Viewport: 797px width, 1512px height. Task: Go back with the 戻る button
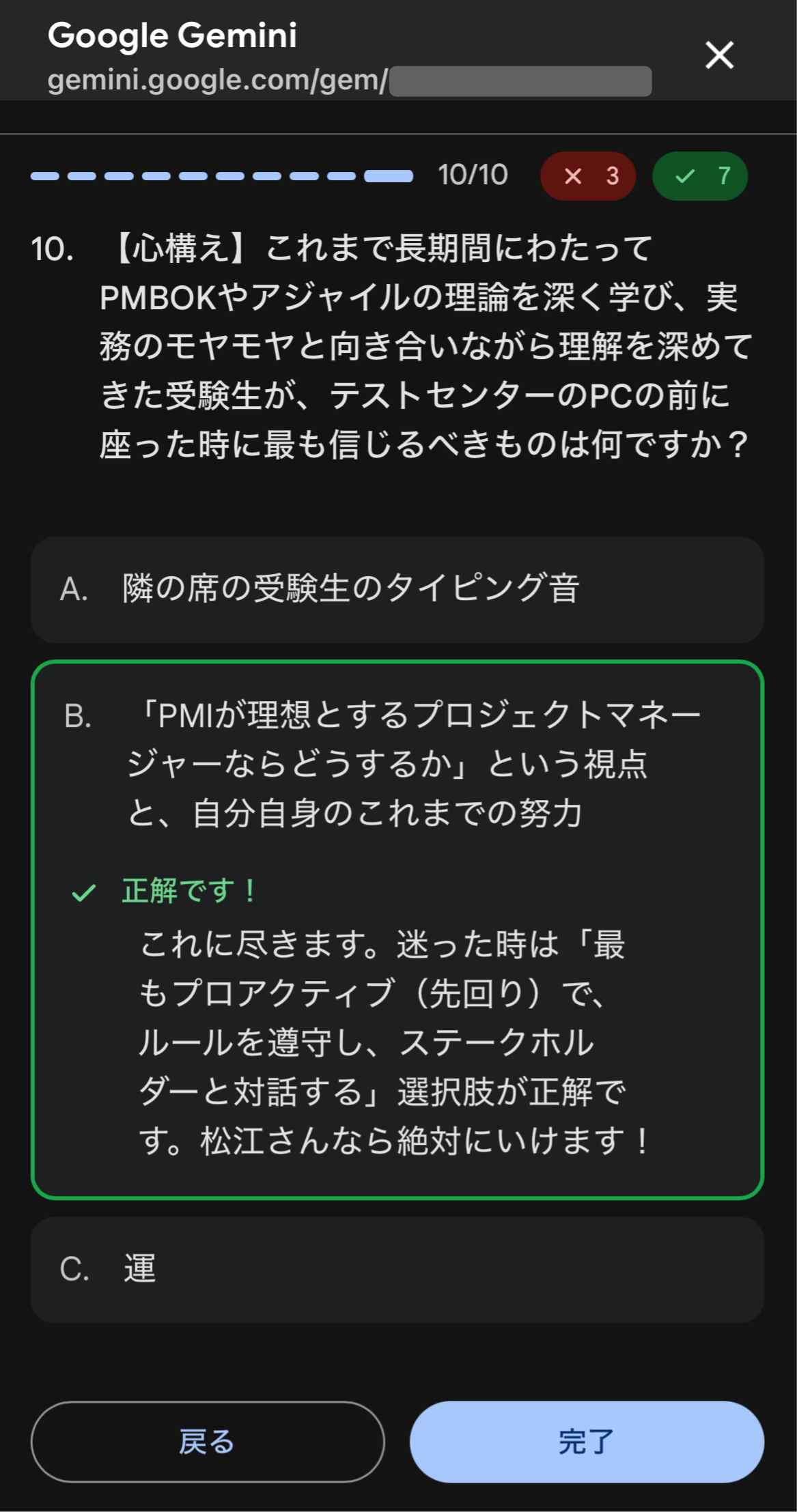(x=208, y=1441)
